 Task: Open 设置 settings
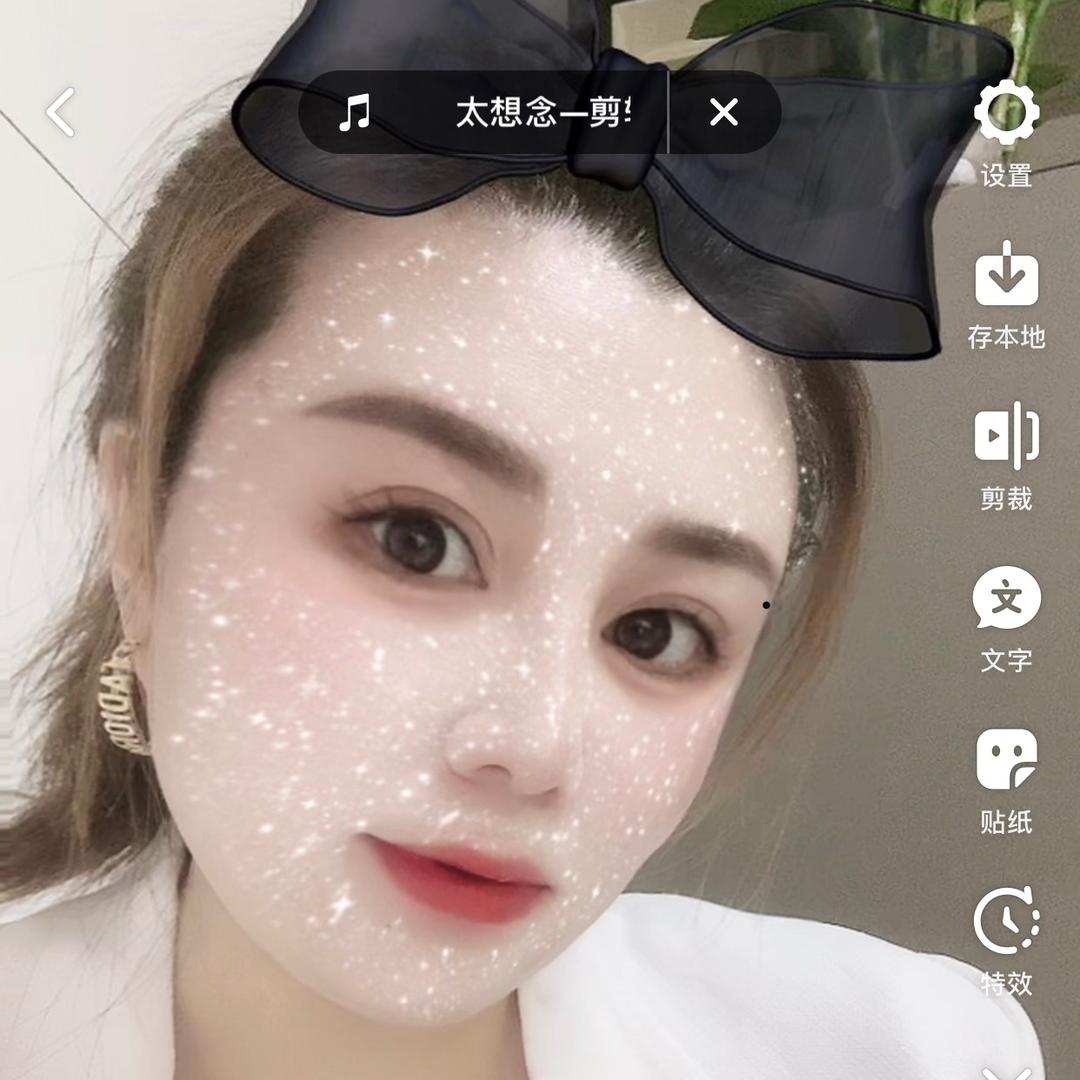[x=1006, y=134]
